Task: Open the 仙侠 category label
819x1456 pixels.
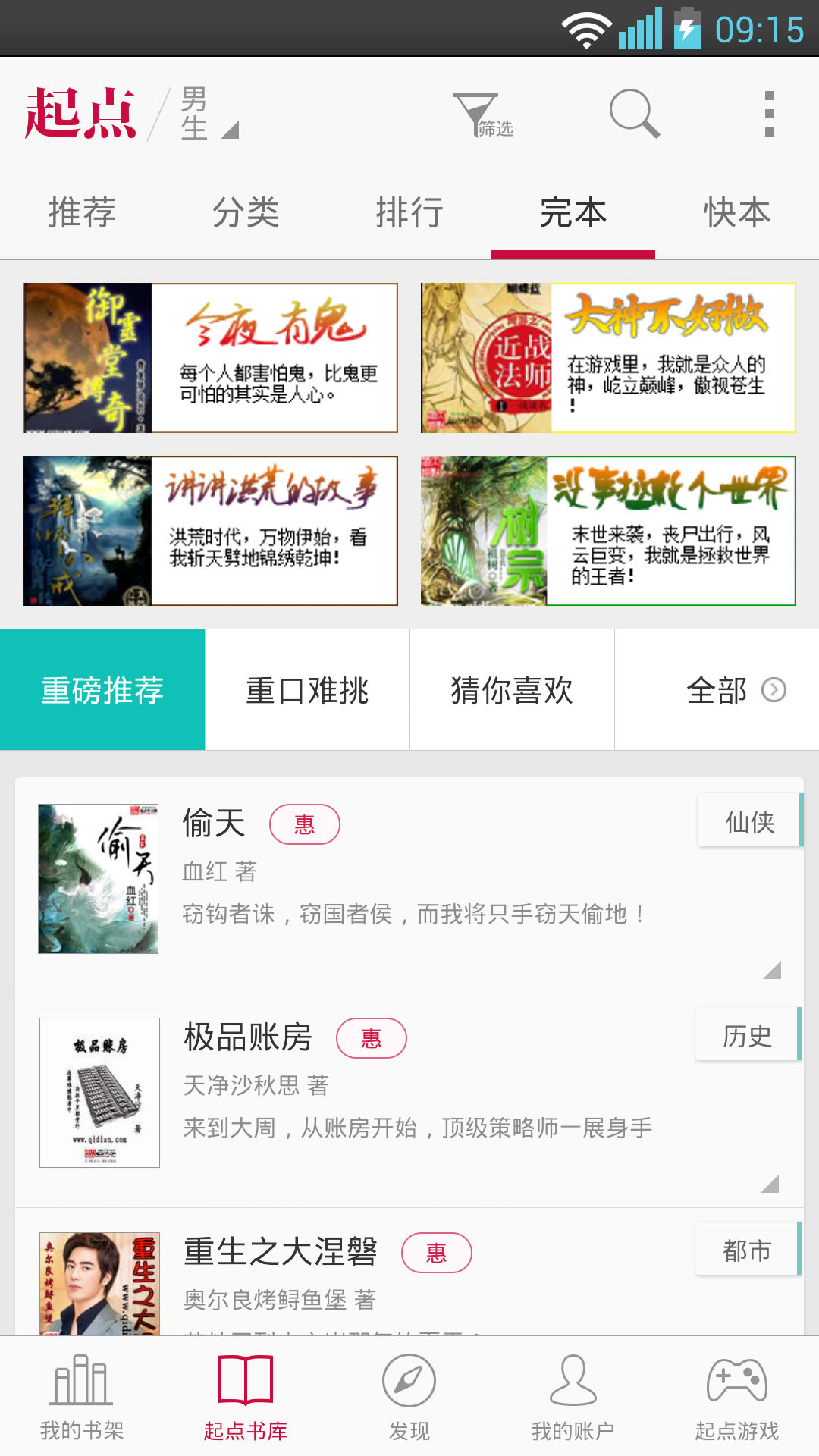Action: 749,821
